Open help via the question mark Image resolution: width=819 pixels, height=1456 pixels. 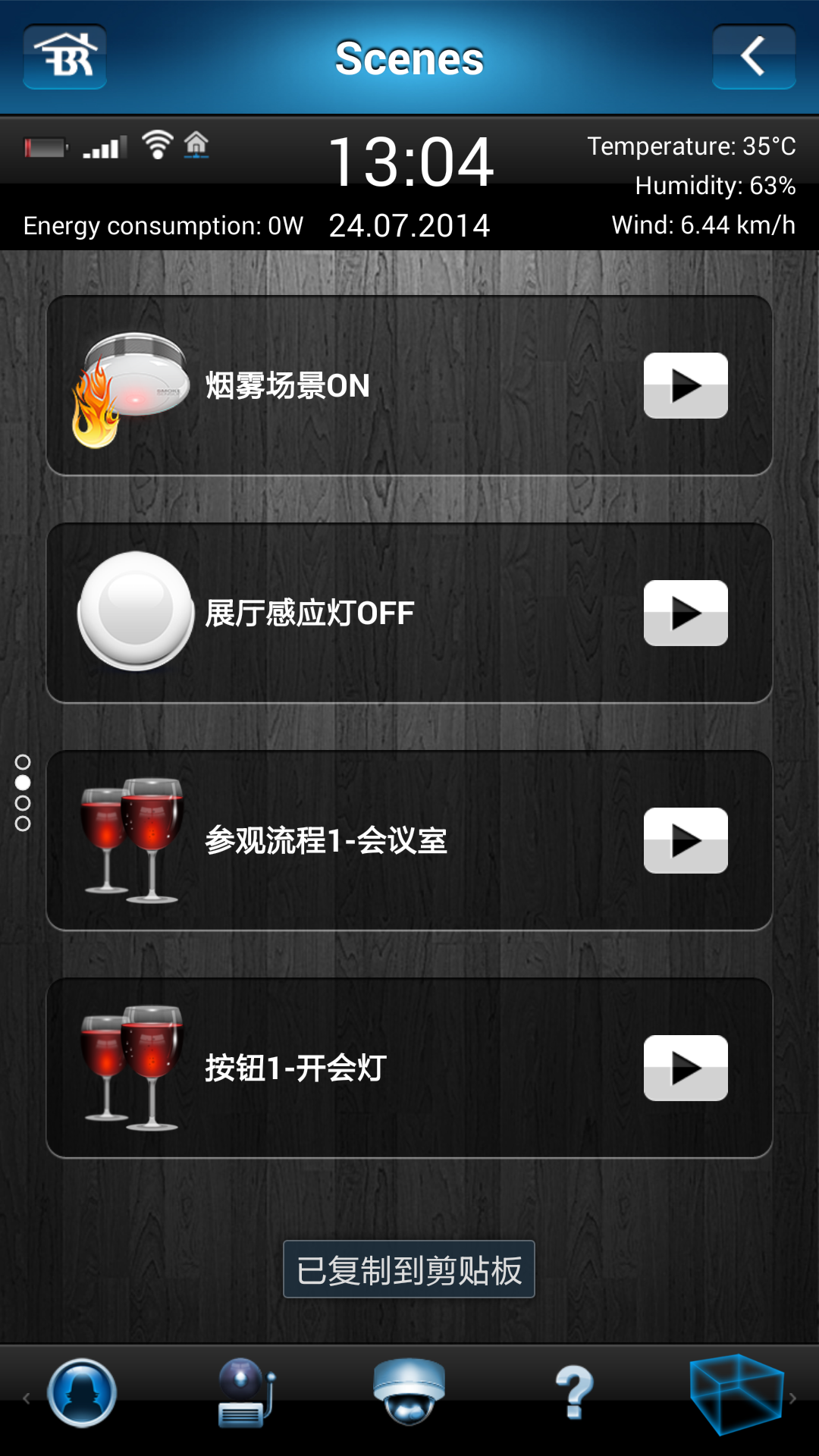574,1392
